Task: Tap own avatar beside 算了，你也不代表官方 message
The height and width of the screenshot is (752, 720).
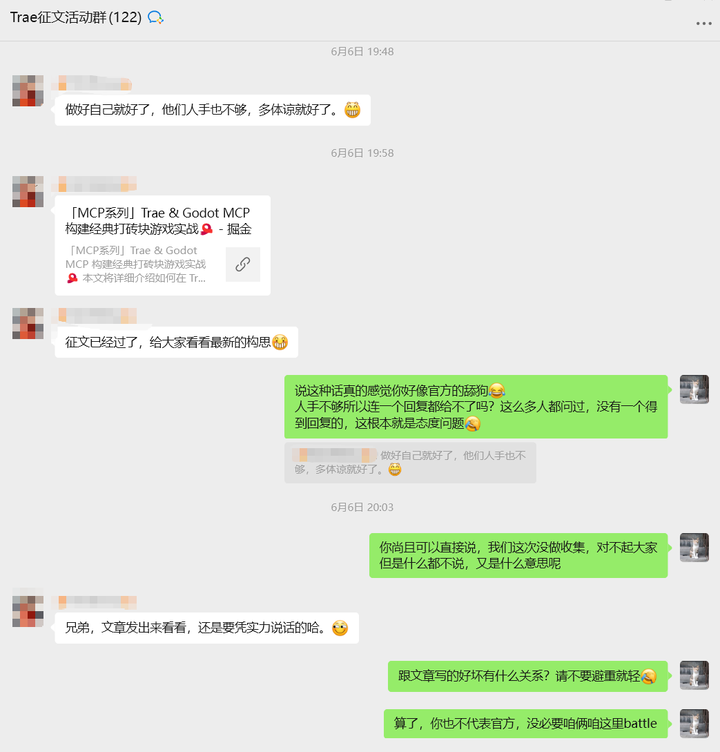Action: point(694,723)
